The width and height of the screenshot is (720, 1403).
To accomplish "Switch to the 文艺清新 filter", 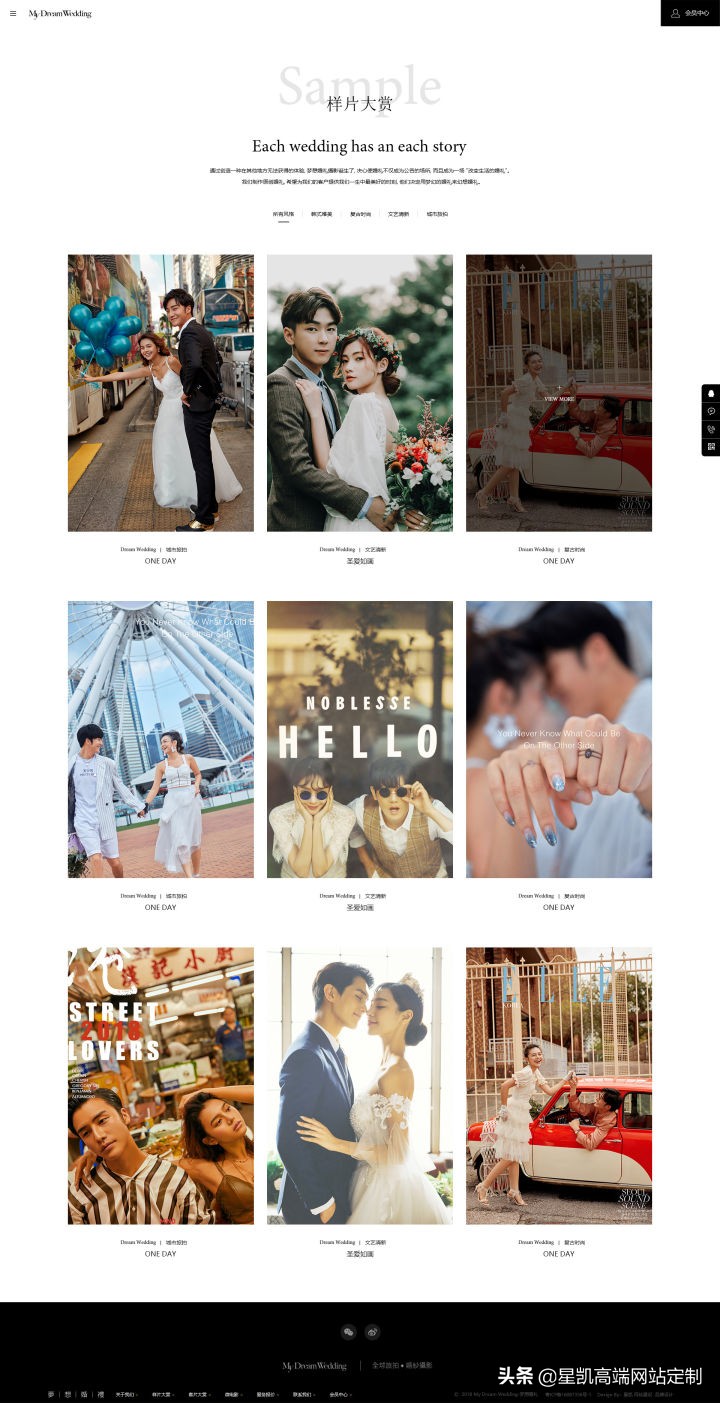I will (x=398, y=214).
